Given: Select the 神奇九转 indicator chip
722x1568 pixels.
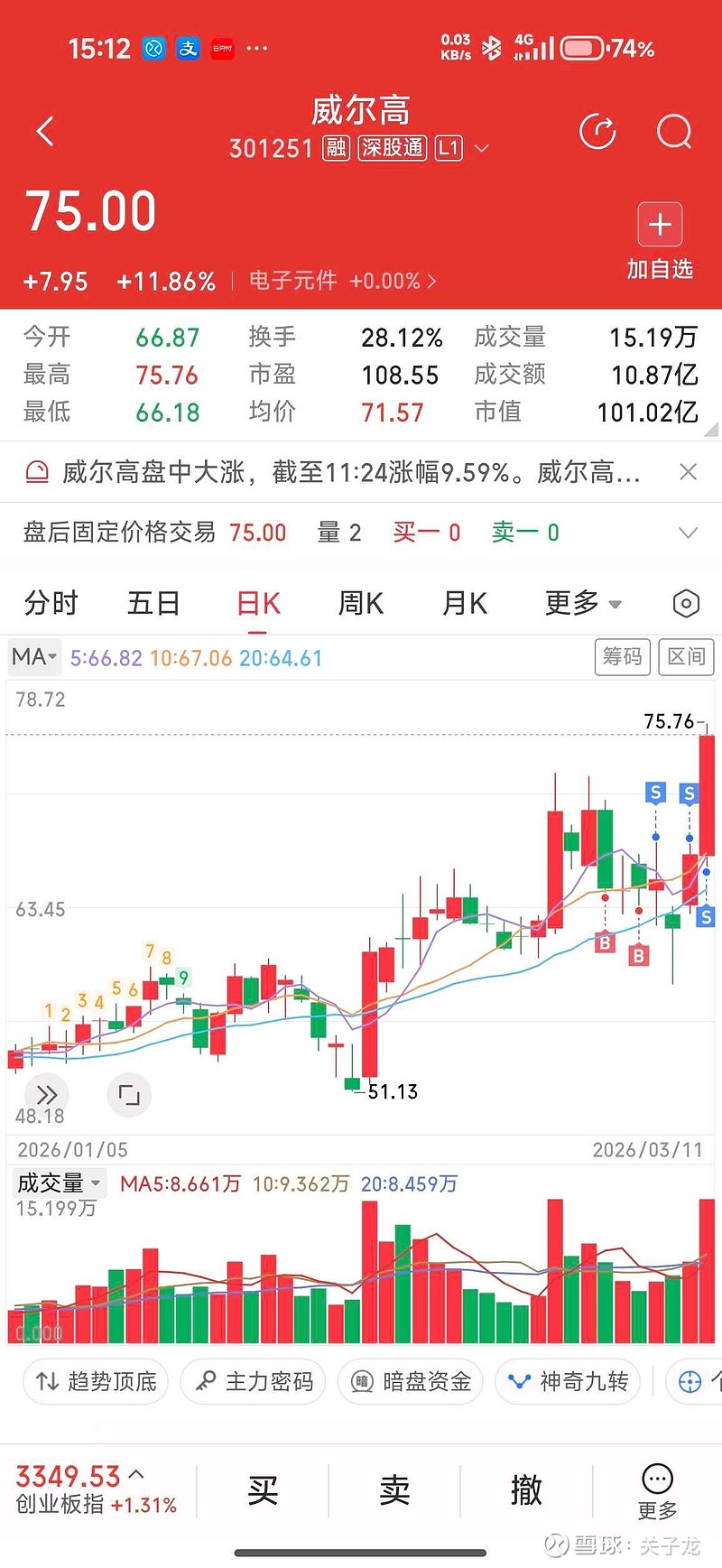Looking at the screenshot, I should click(x=569, y=1381).
